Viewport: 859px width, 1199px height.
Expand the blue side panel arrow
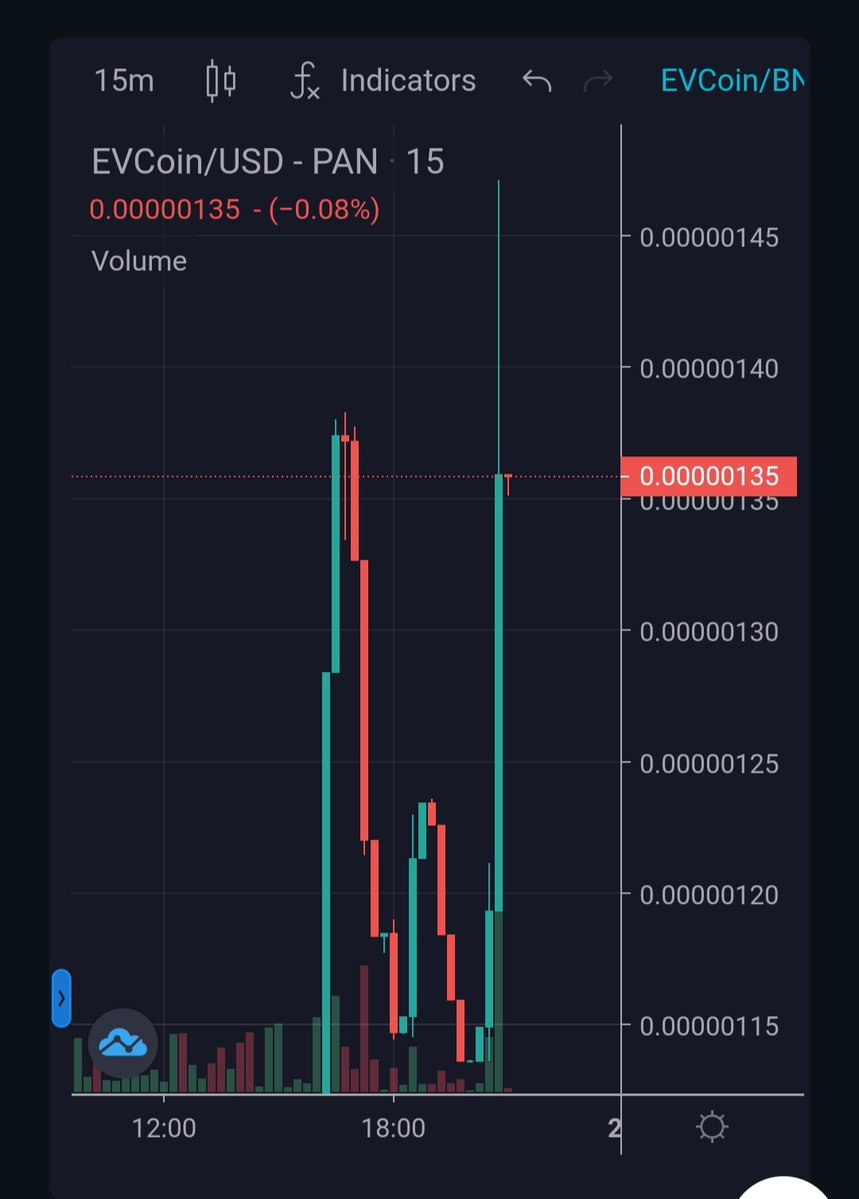(61, 997)
